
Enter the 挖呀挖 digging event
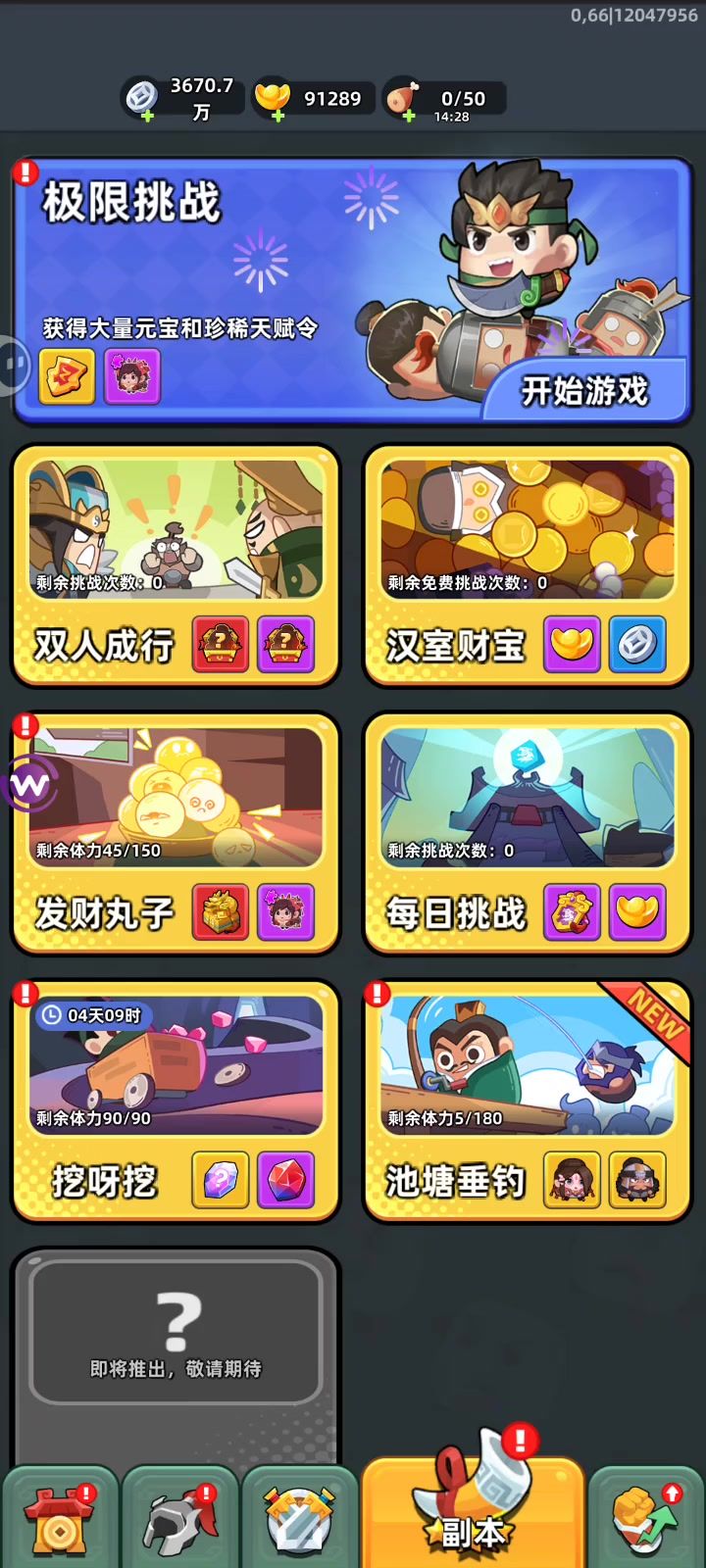[176, 1101]
